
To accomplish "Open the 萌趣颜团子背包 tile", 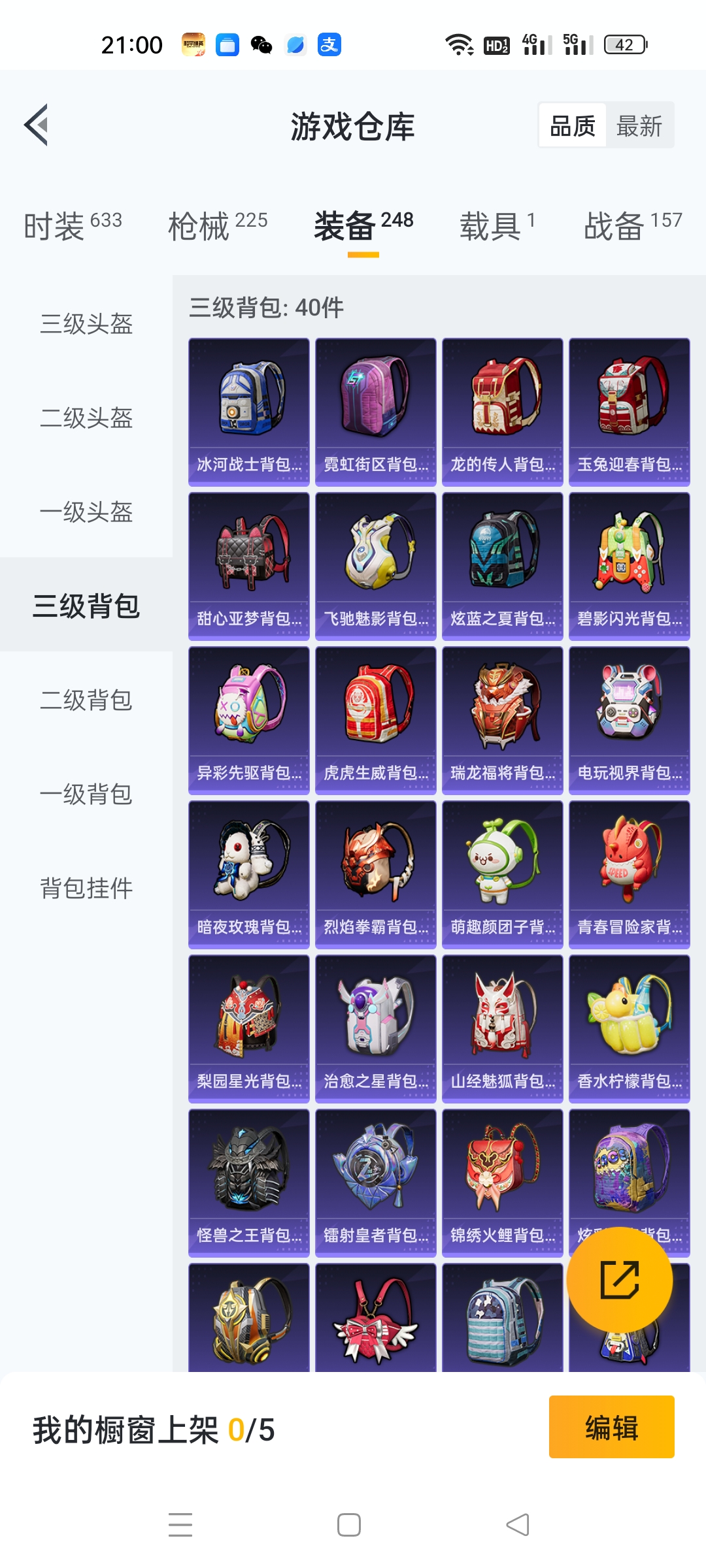I will click(x=503, y=875).
